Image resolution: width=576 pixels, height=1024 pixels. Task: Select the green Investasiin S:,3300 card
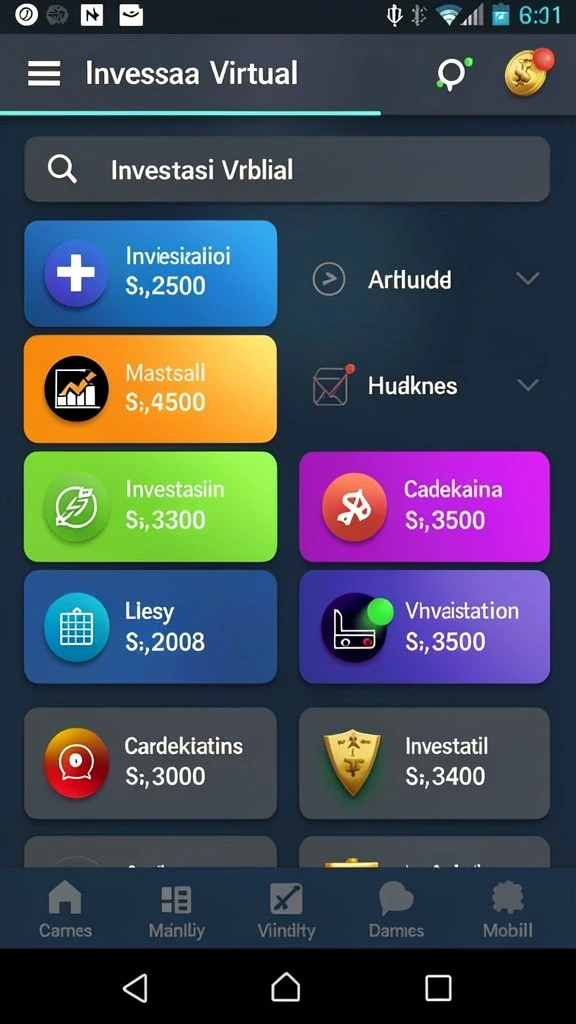tap(151, 506)
